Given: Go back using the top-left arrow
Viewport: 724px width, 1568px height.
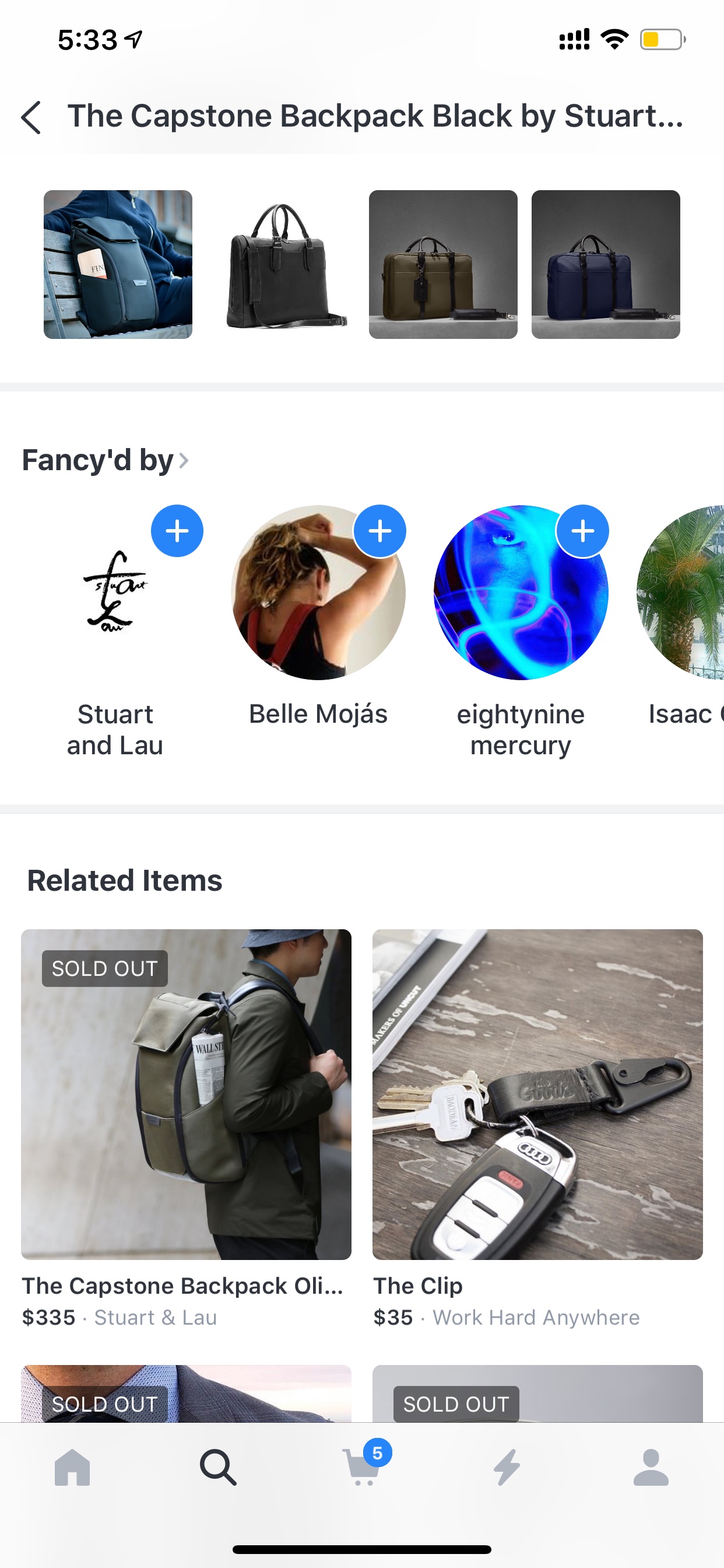Looking at the screenshot, I should [31, 117].
